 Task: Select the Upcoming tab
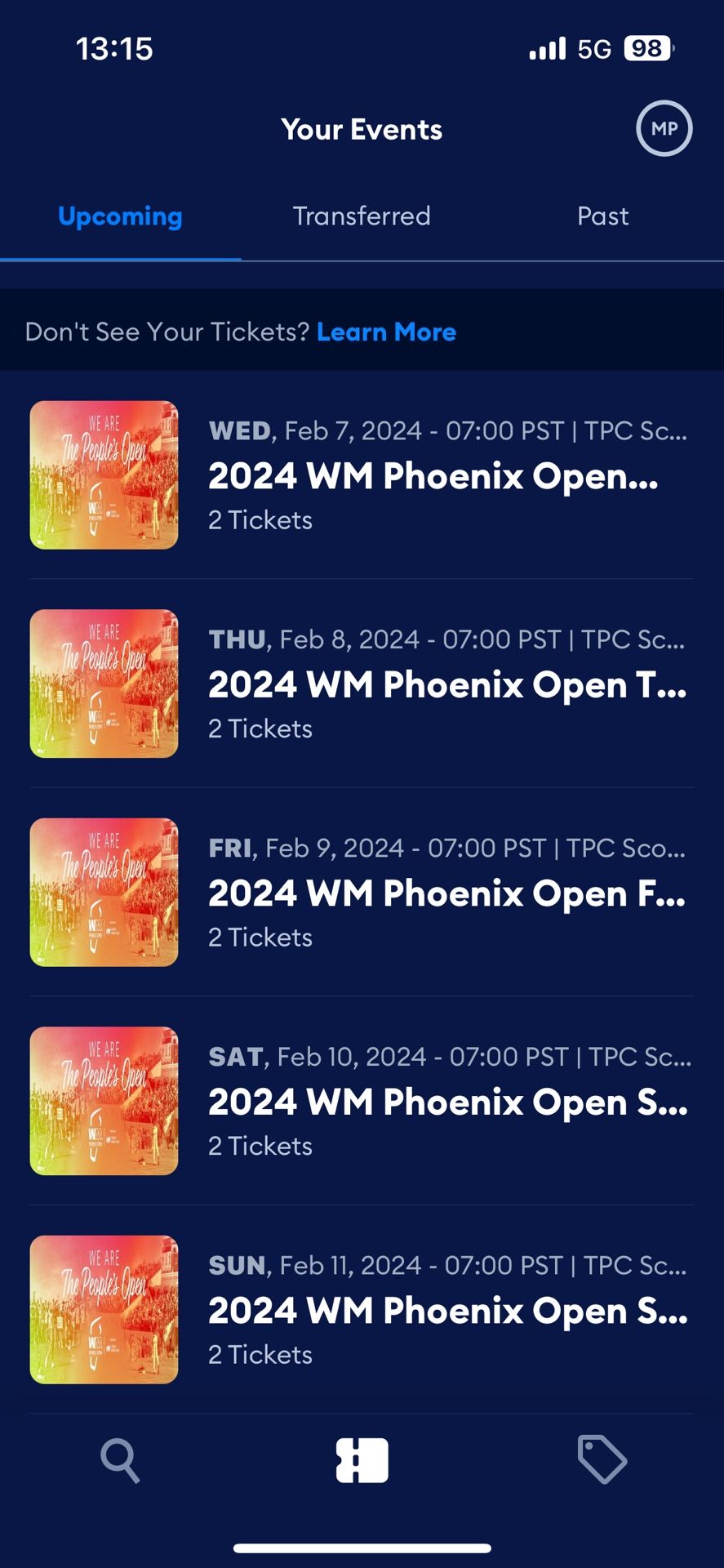pos(120,216)
